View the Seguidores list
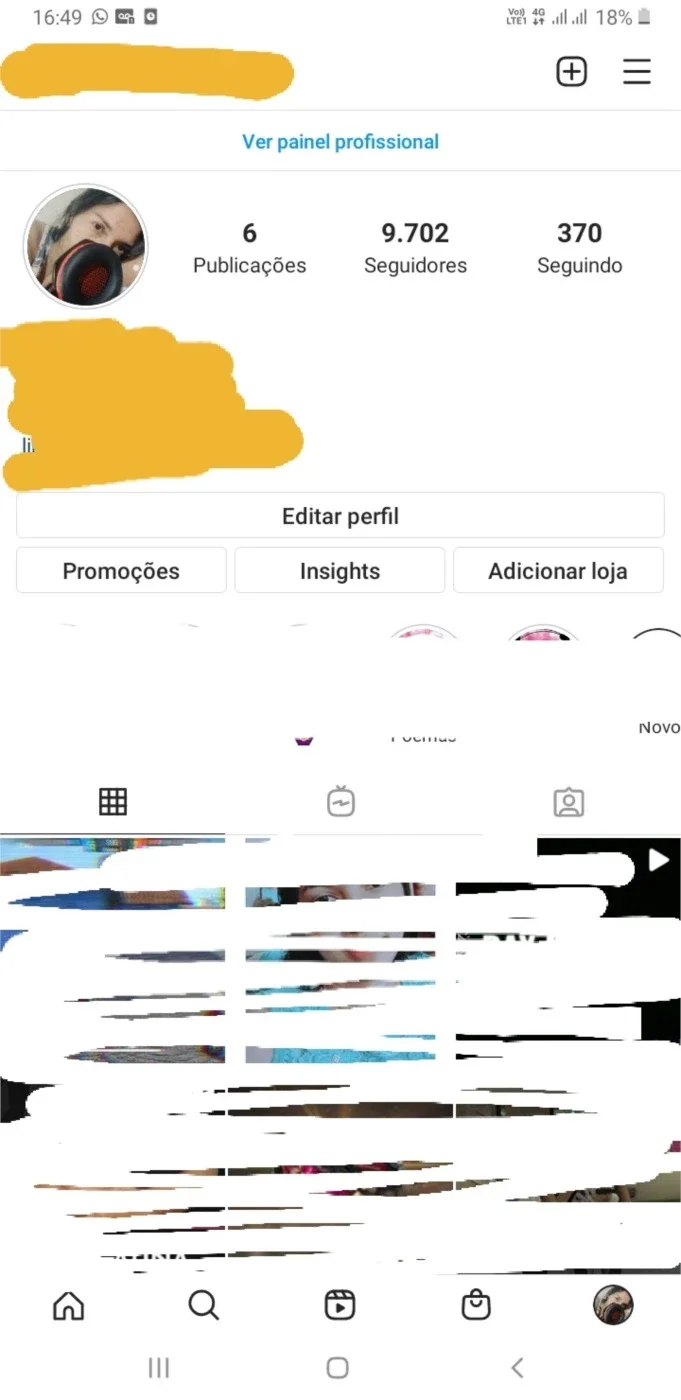This screenshot has width=681, height=1400. pos(415,248)
